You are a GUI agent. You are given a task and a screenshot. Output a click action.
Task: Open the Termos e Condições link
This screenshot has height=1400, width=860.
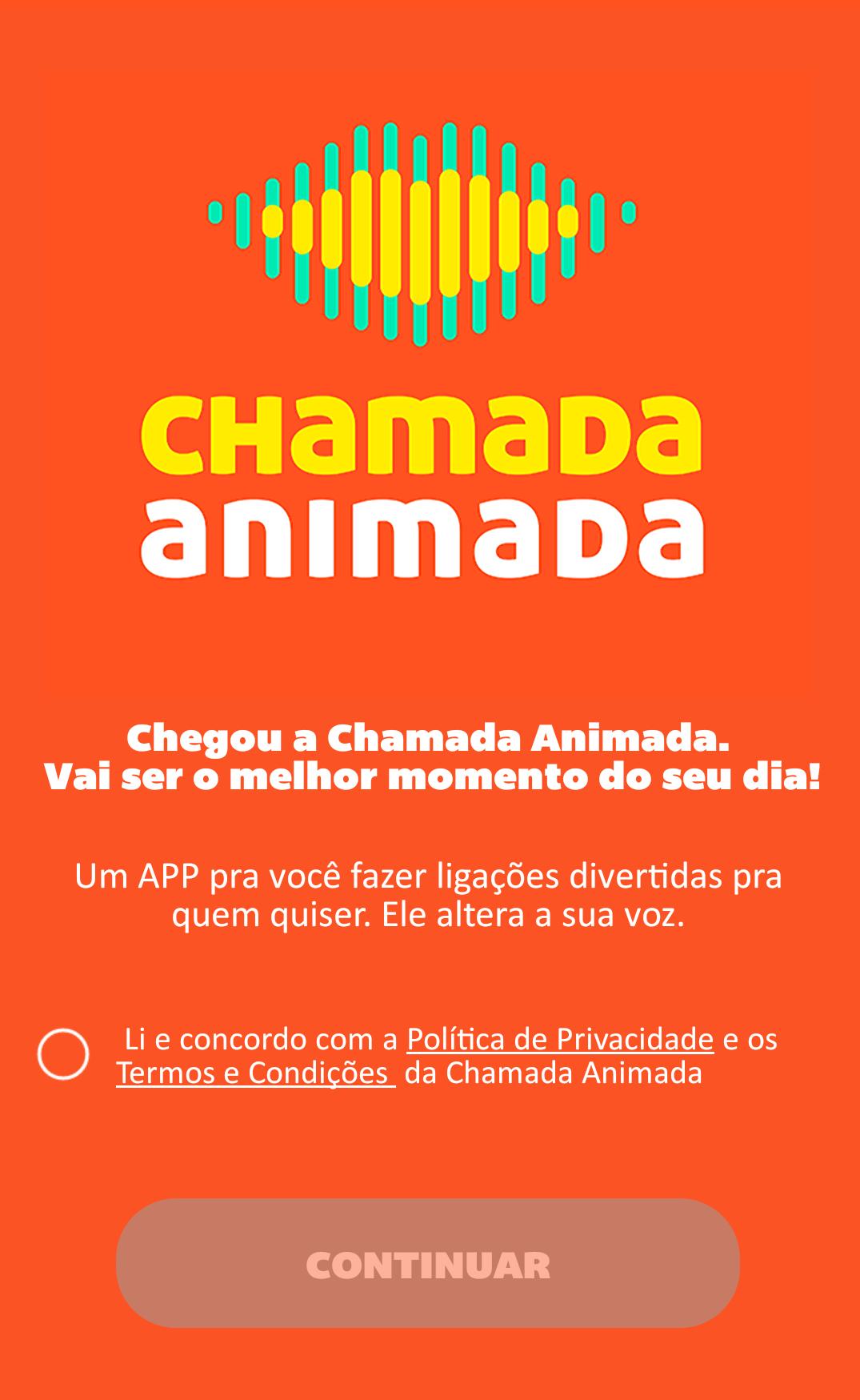point(255,1073)
